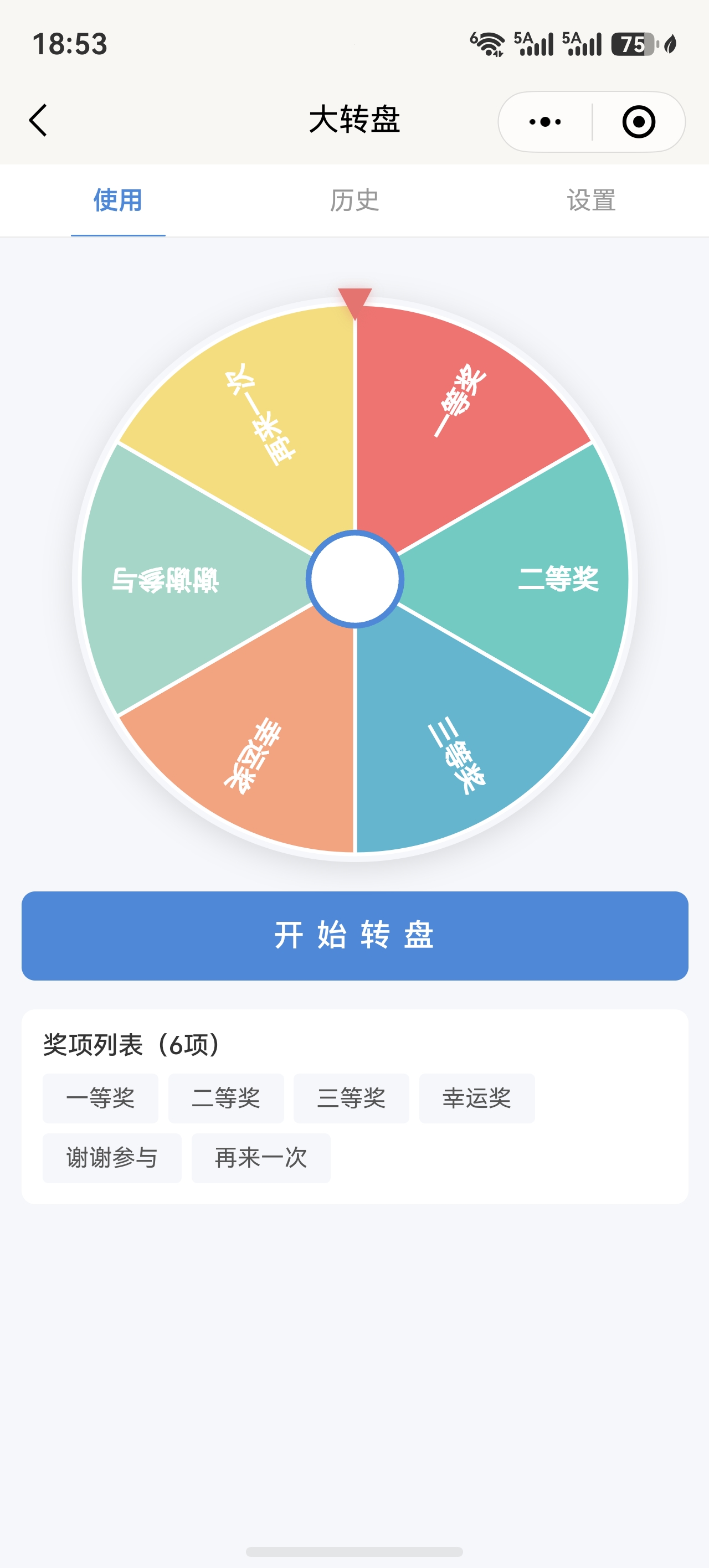709x1568 pixels.
Task: Open the mini program more options menu
Action: point(545,122)
